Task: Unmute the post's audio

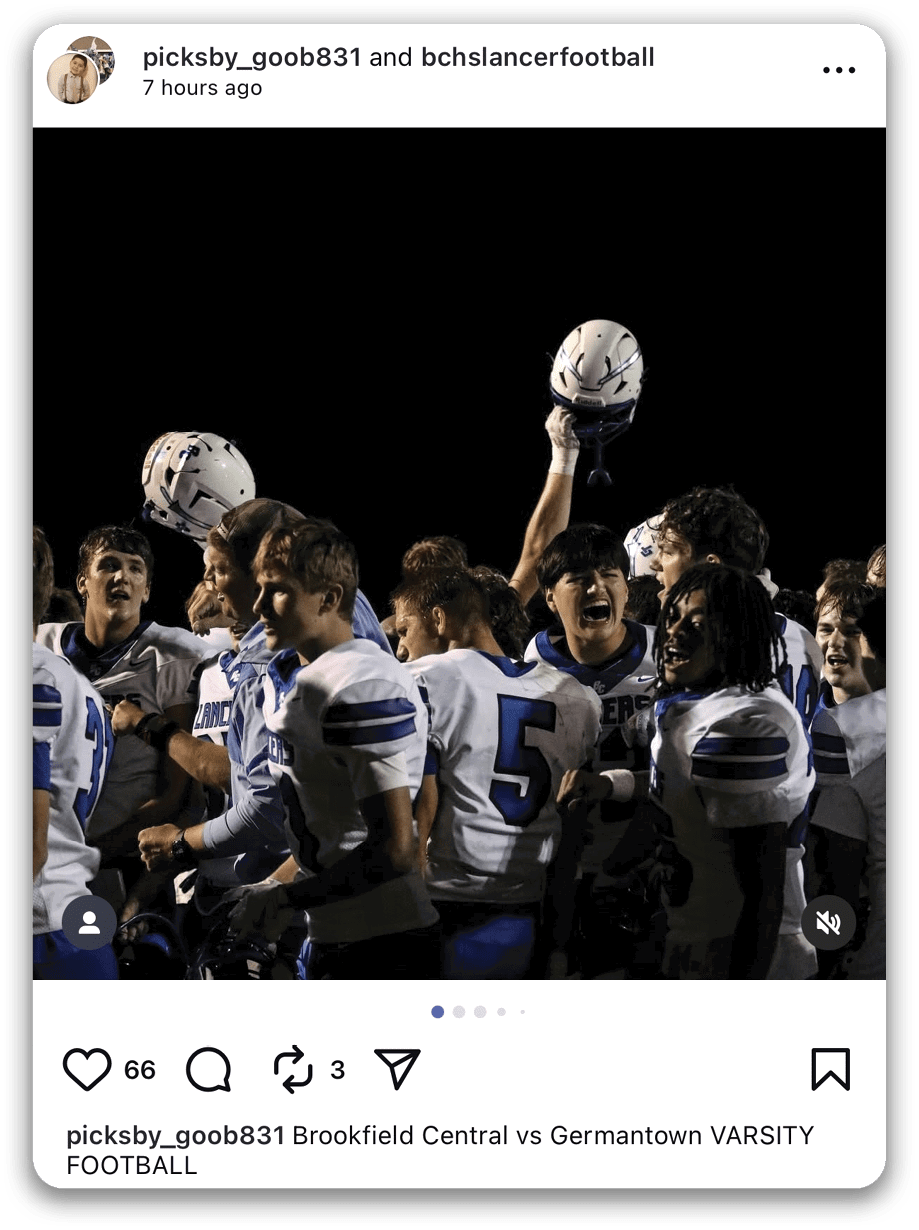Action: pyautogui.click(x=828, y=922)
